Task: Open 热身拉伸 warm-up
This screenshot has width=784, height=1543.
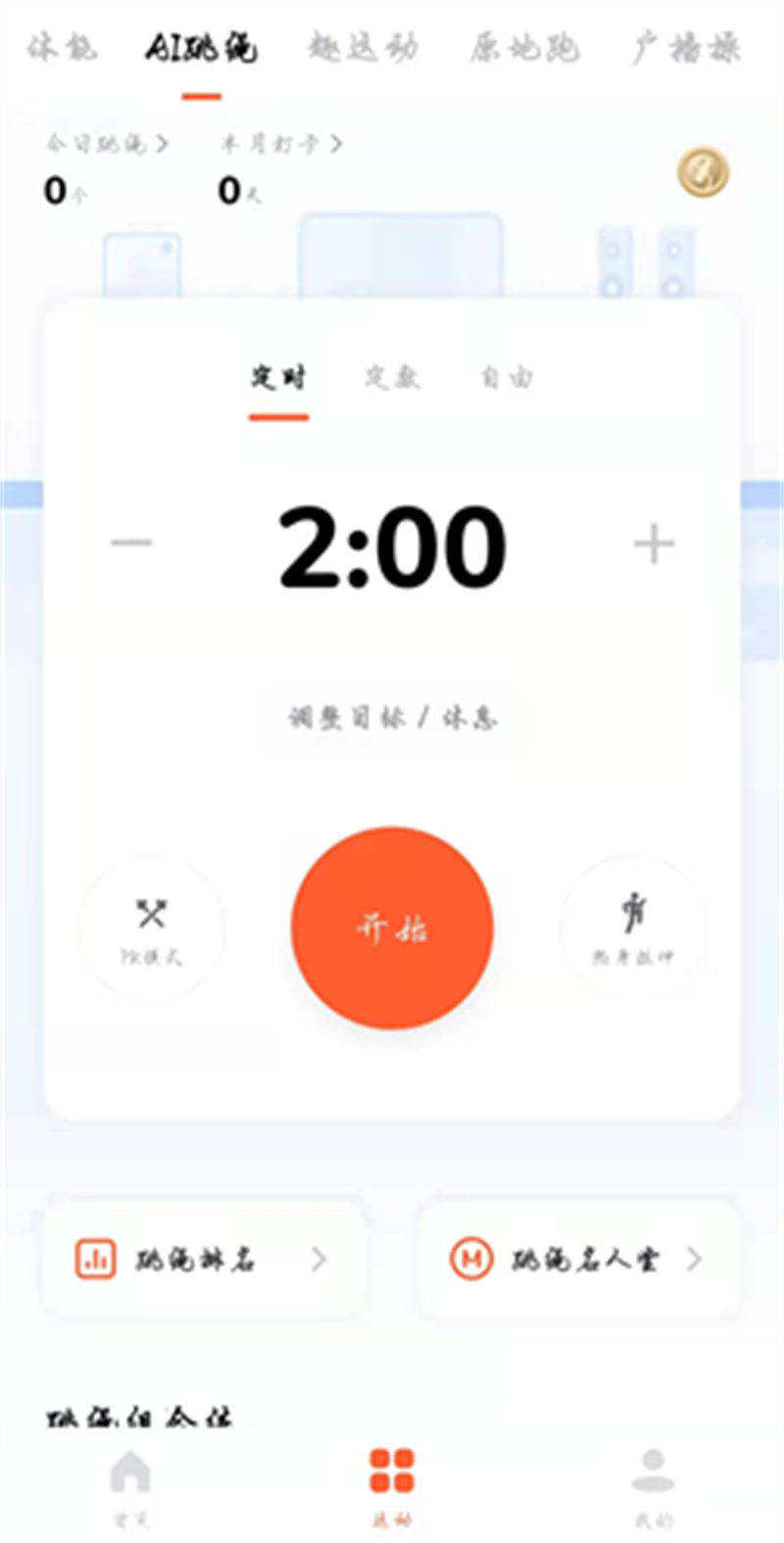Action: click(x=632, y=927)
